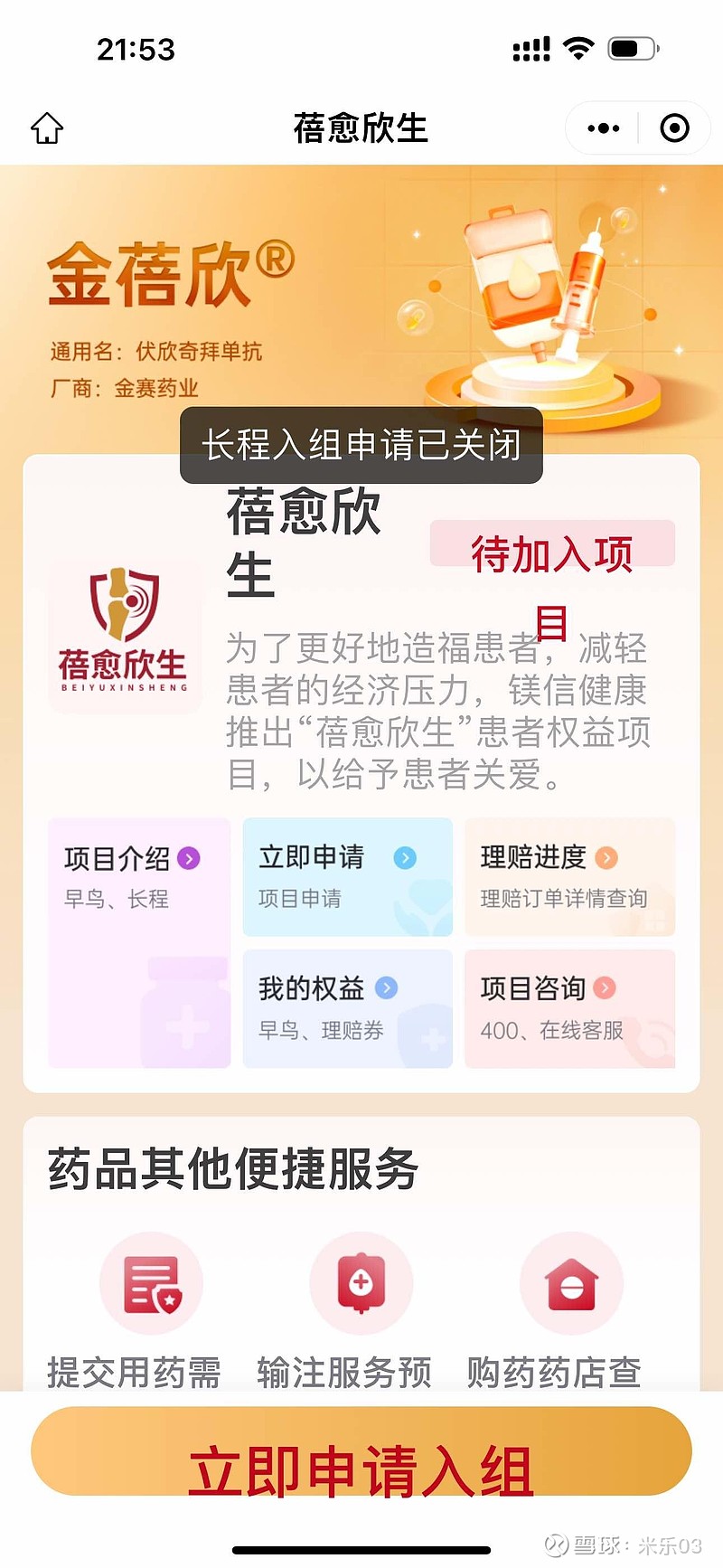The height and width of the screenshot is (1568, 723).
Task: Open the 购药药店查询 store icon
Action: click(571, 1283)
